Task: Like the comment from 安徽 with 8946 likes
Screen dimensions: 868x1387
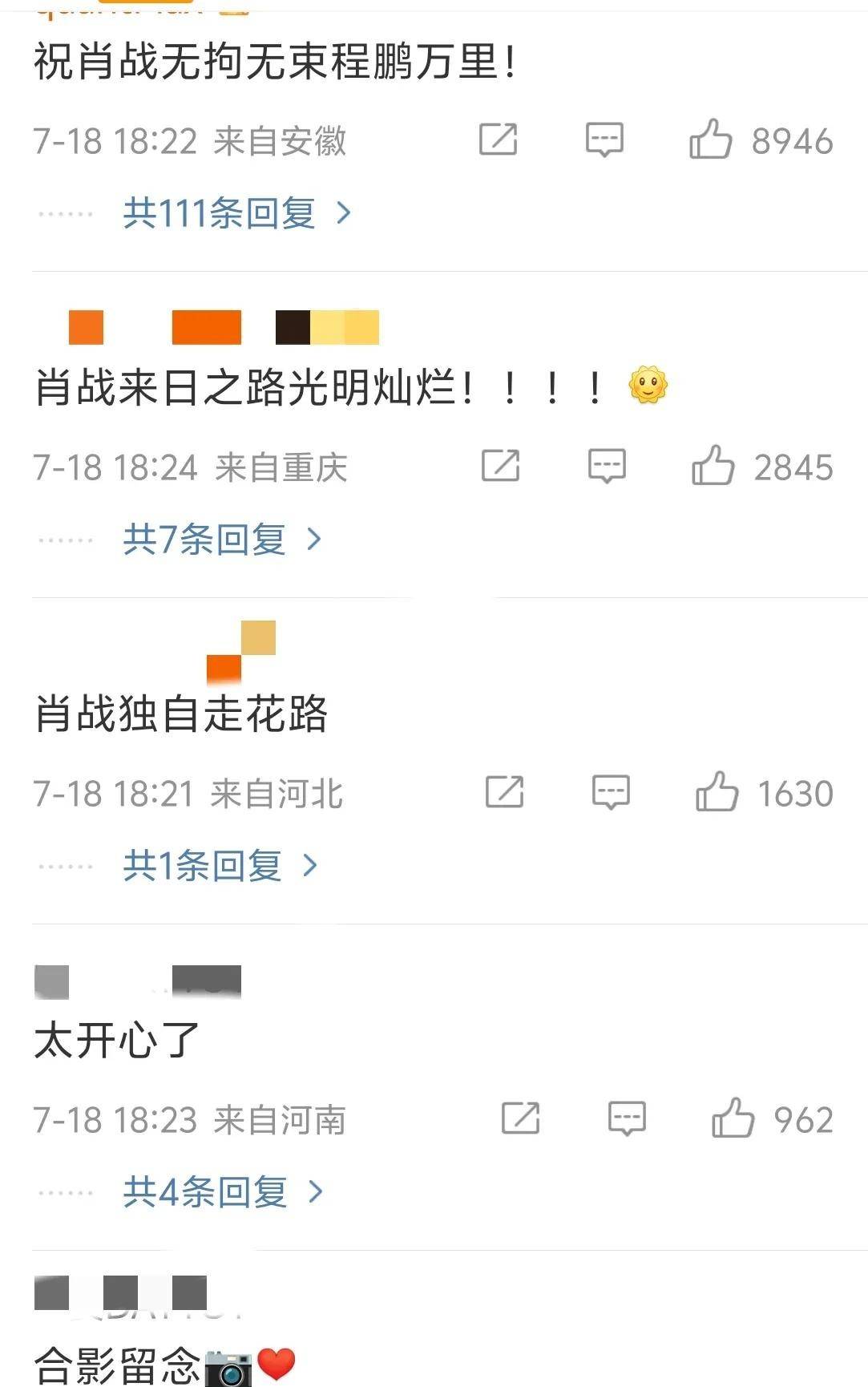Action: [711, 140]
